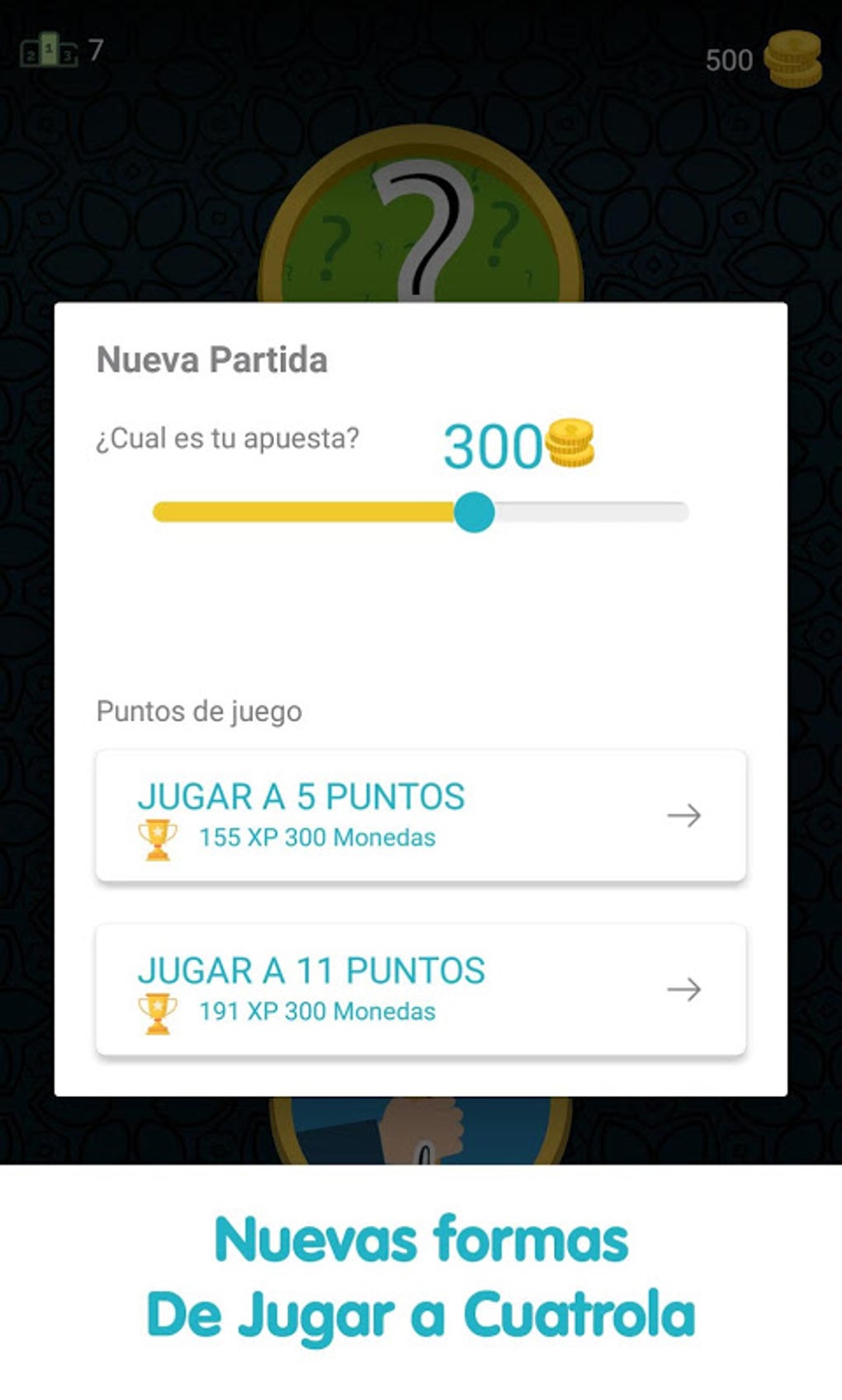Tap the bet amount slider handle
842x1400 pixels.
pos(475,513)
